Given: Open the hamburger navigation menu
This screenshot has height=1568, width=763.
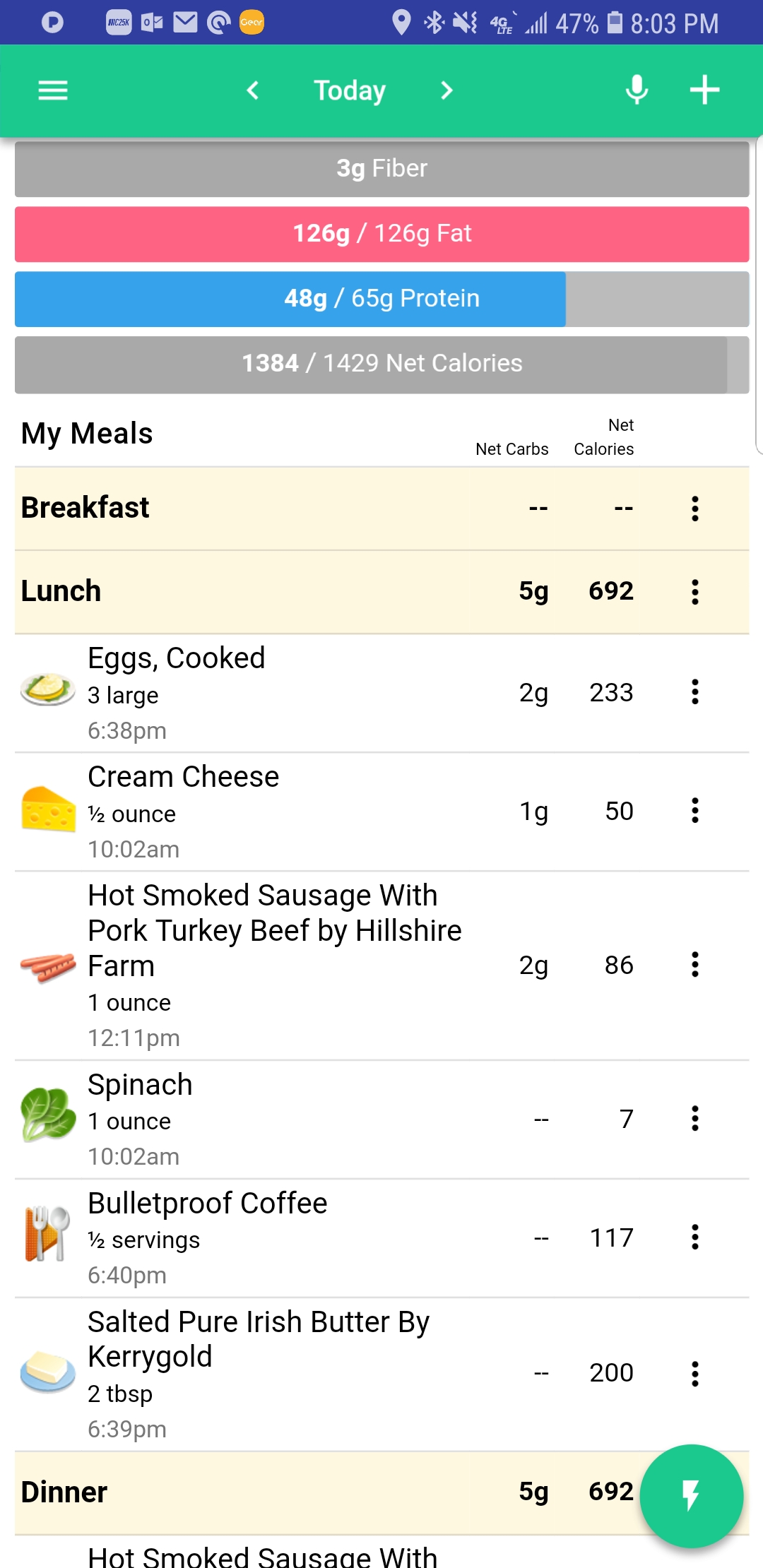Looking at the screenshot, I should (x=53, y=90).
